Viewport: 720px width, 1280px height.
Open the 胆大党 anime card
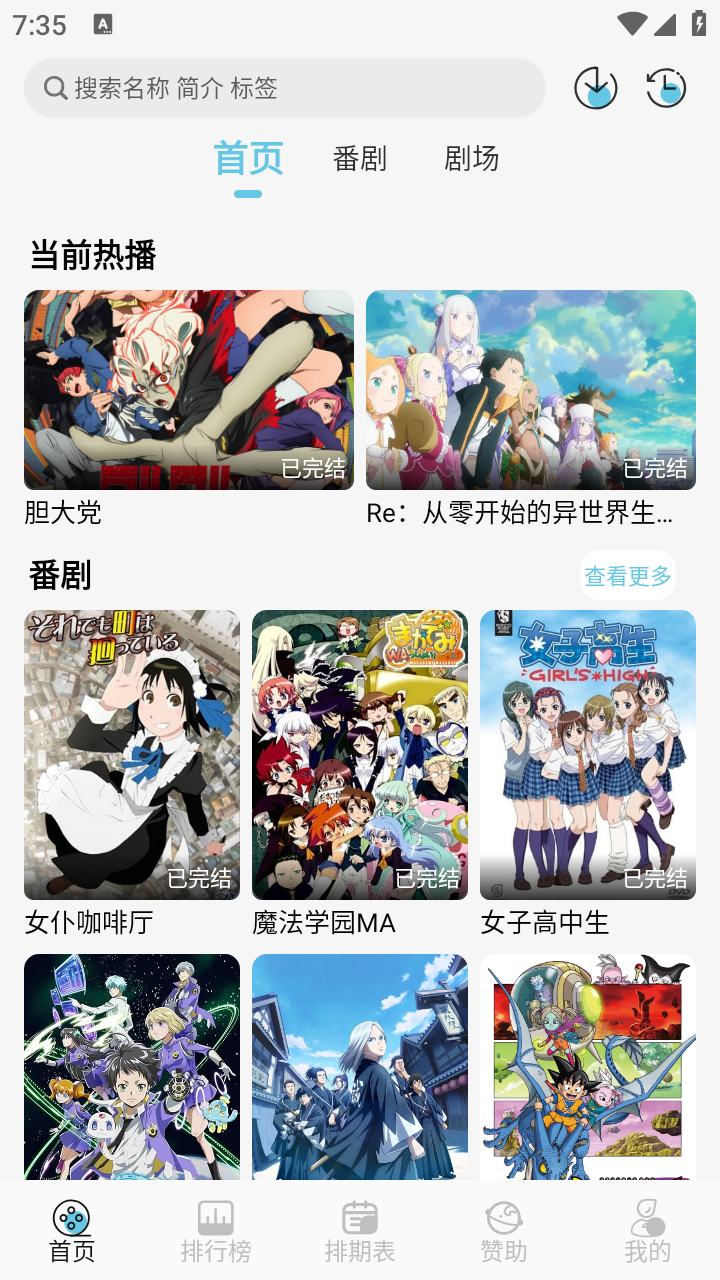pyautogui.click(x=189, y=390)
